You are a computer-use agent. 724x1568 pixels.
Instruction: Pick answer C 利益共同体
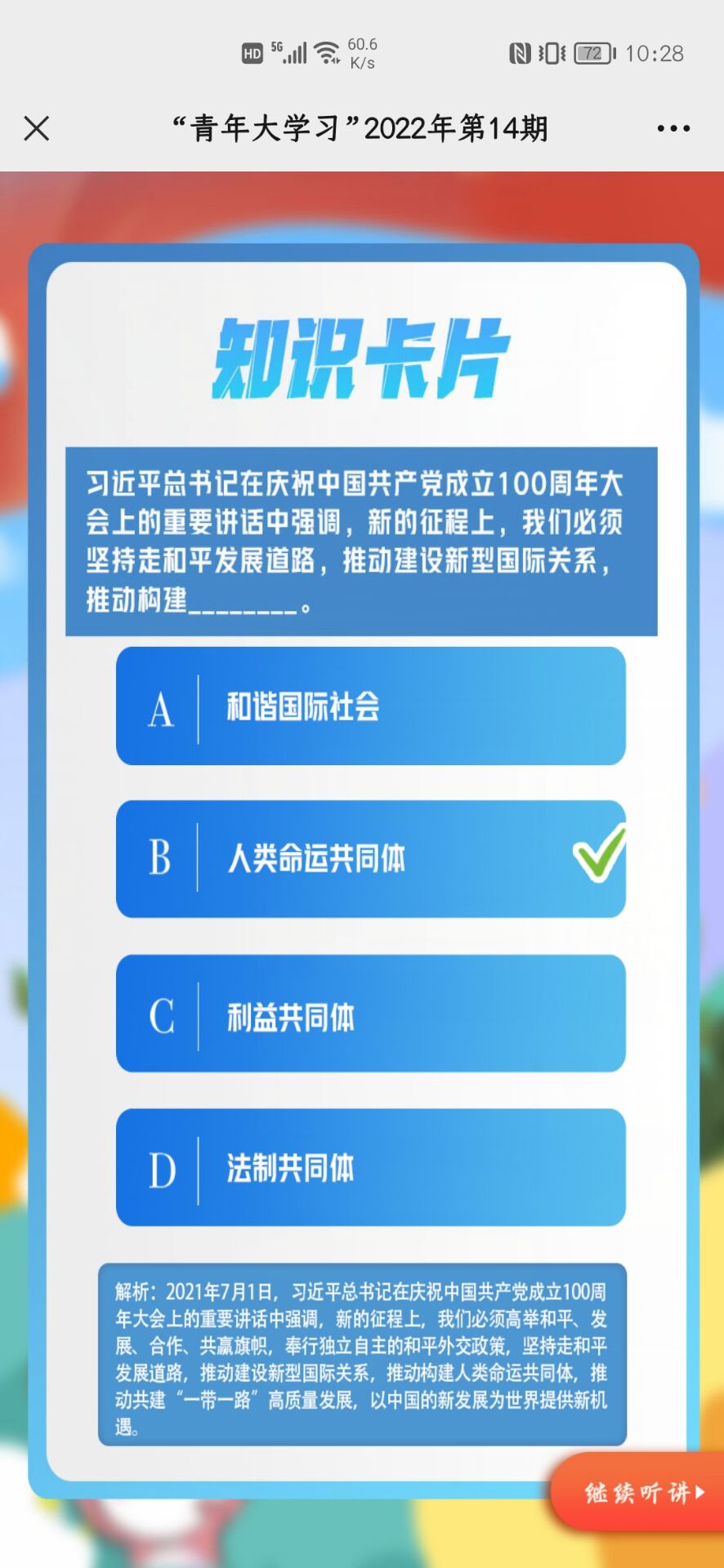[370, 1013]
